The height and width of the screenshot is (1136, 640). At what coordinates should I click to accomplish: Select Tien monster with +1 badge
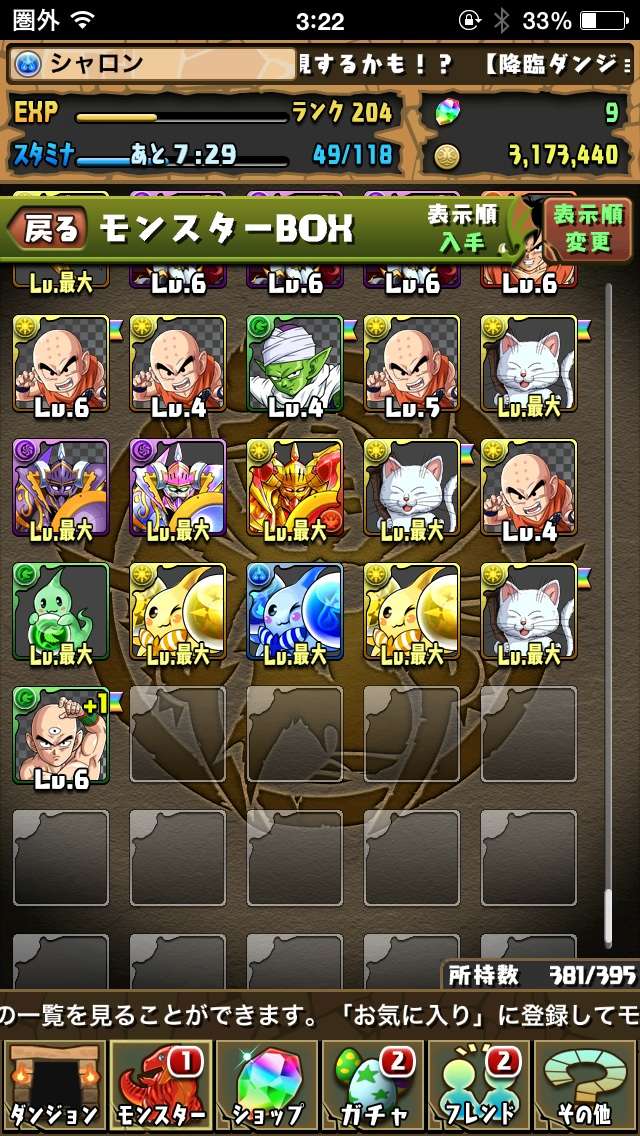coord(60,735)
